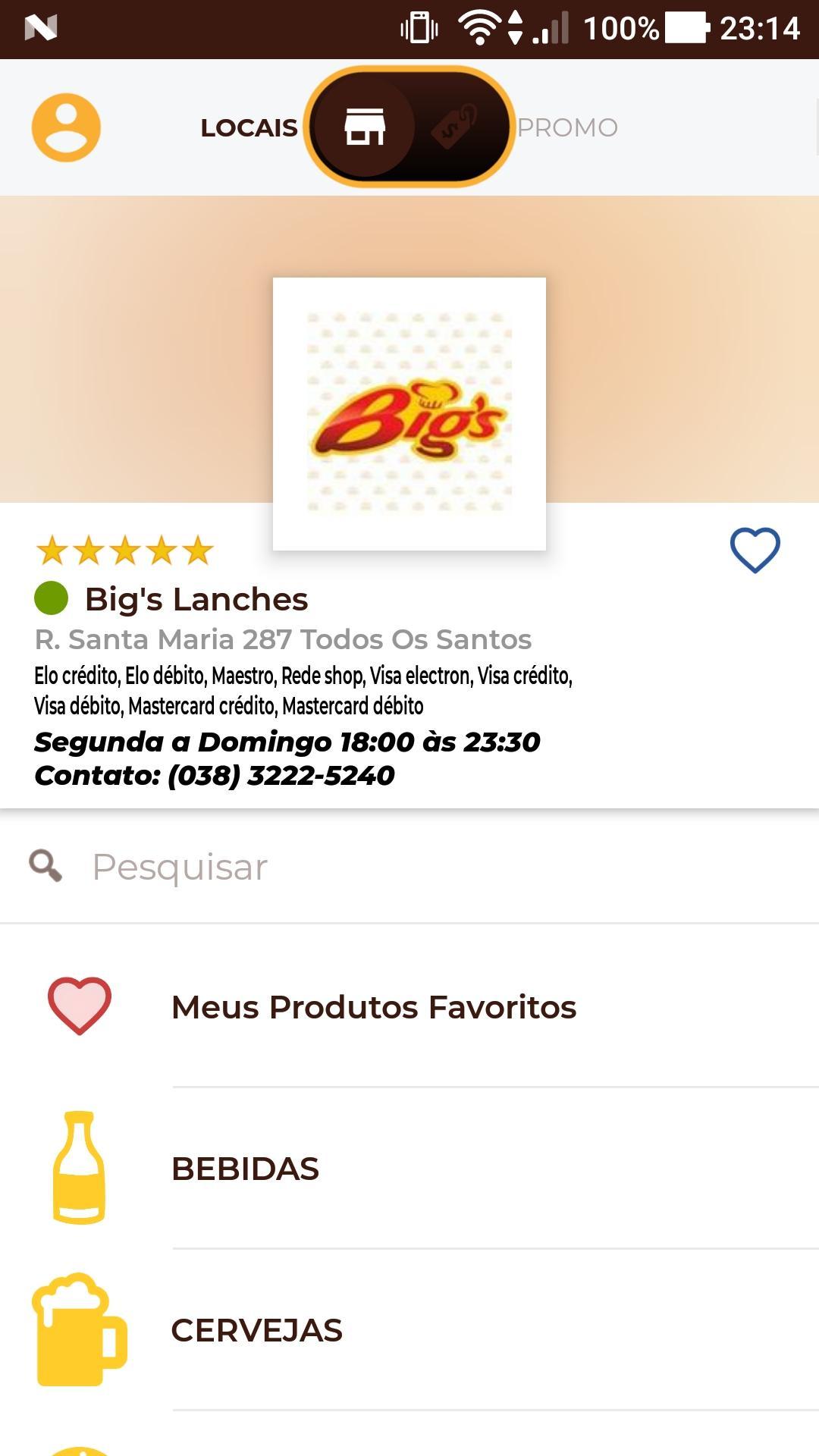Viewport: 819px width, 1456px height.
Task: Open Meus Produtos Favoritos
Action: 409,1006
